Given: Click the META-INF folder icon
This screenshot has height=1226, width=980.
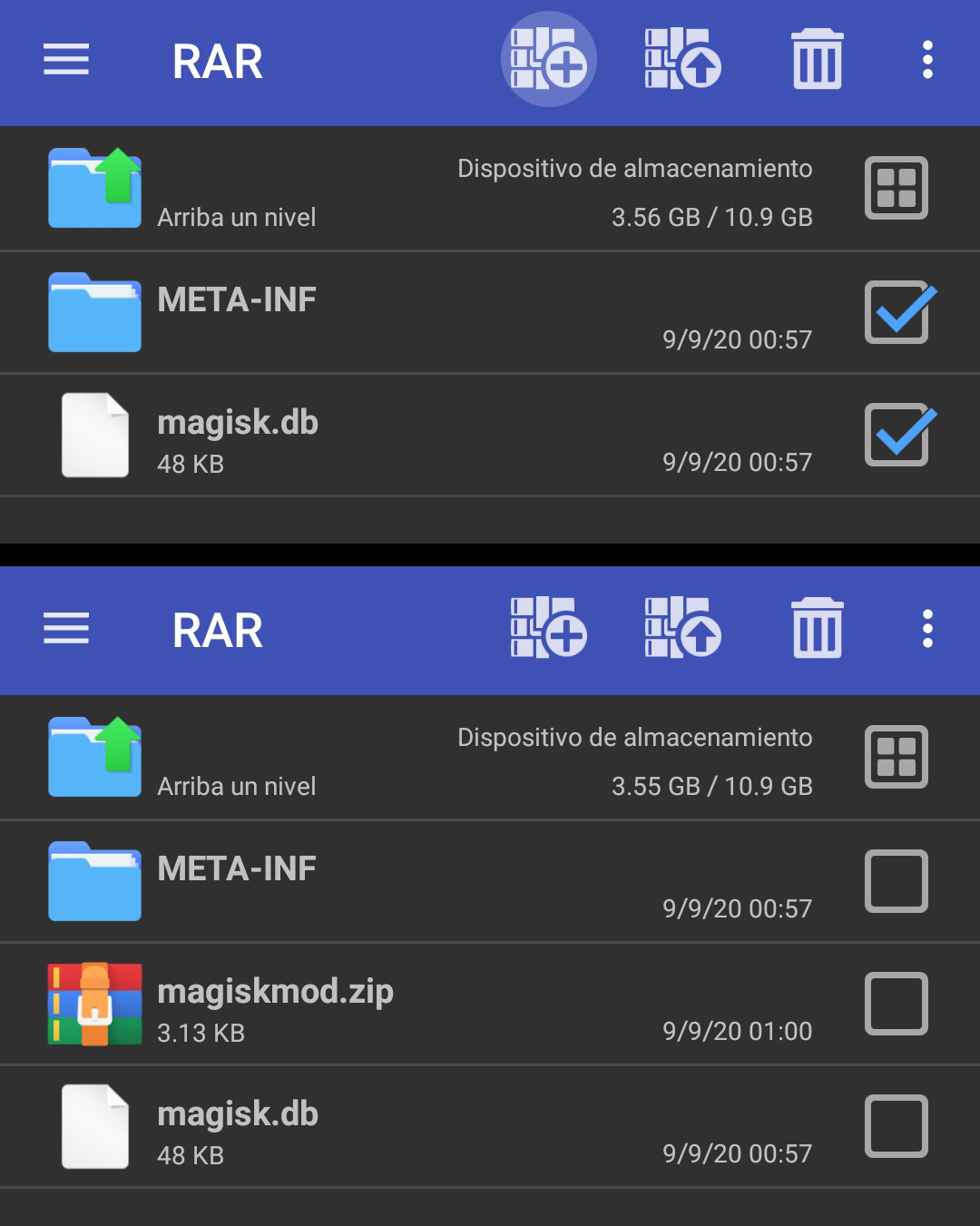Looking at the screenshot, I should tap(93, 312).
